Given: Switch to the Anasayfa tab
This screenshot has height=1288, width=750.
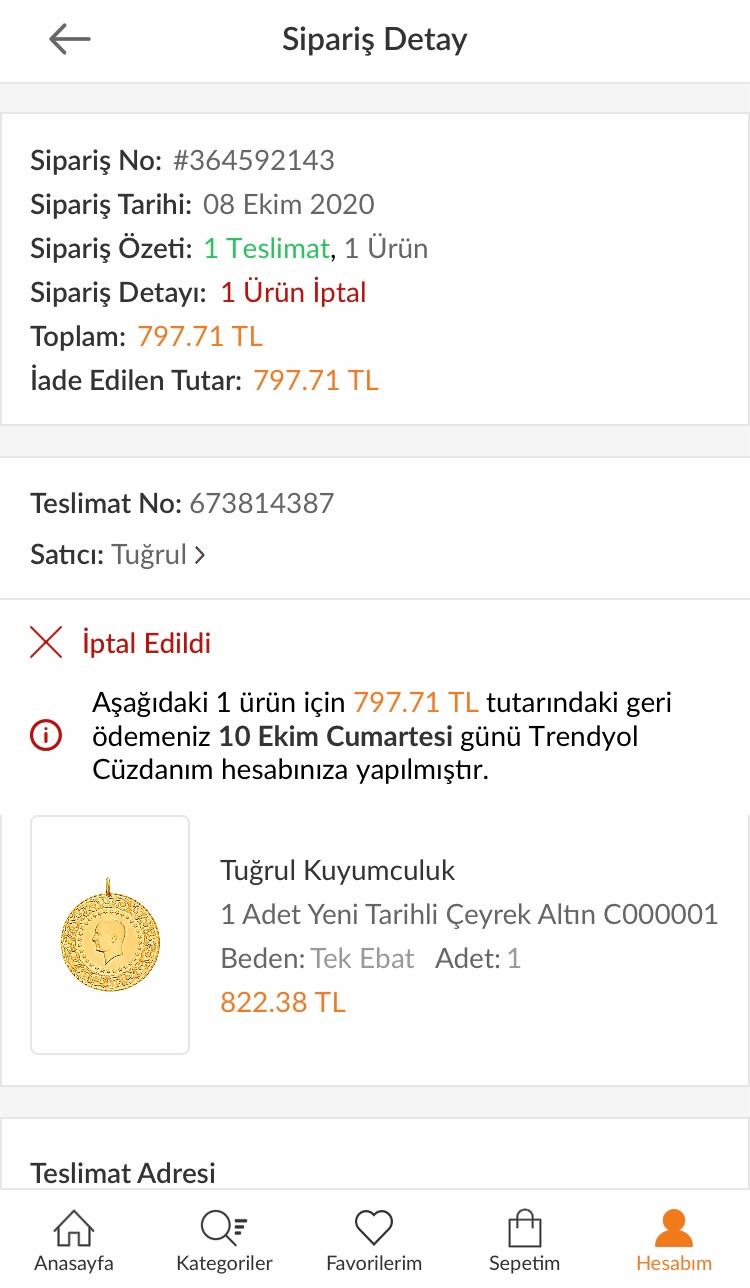Looking at the screenshot, I should coord(74,1240).
